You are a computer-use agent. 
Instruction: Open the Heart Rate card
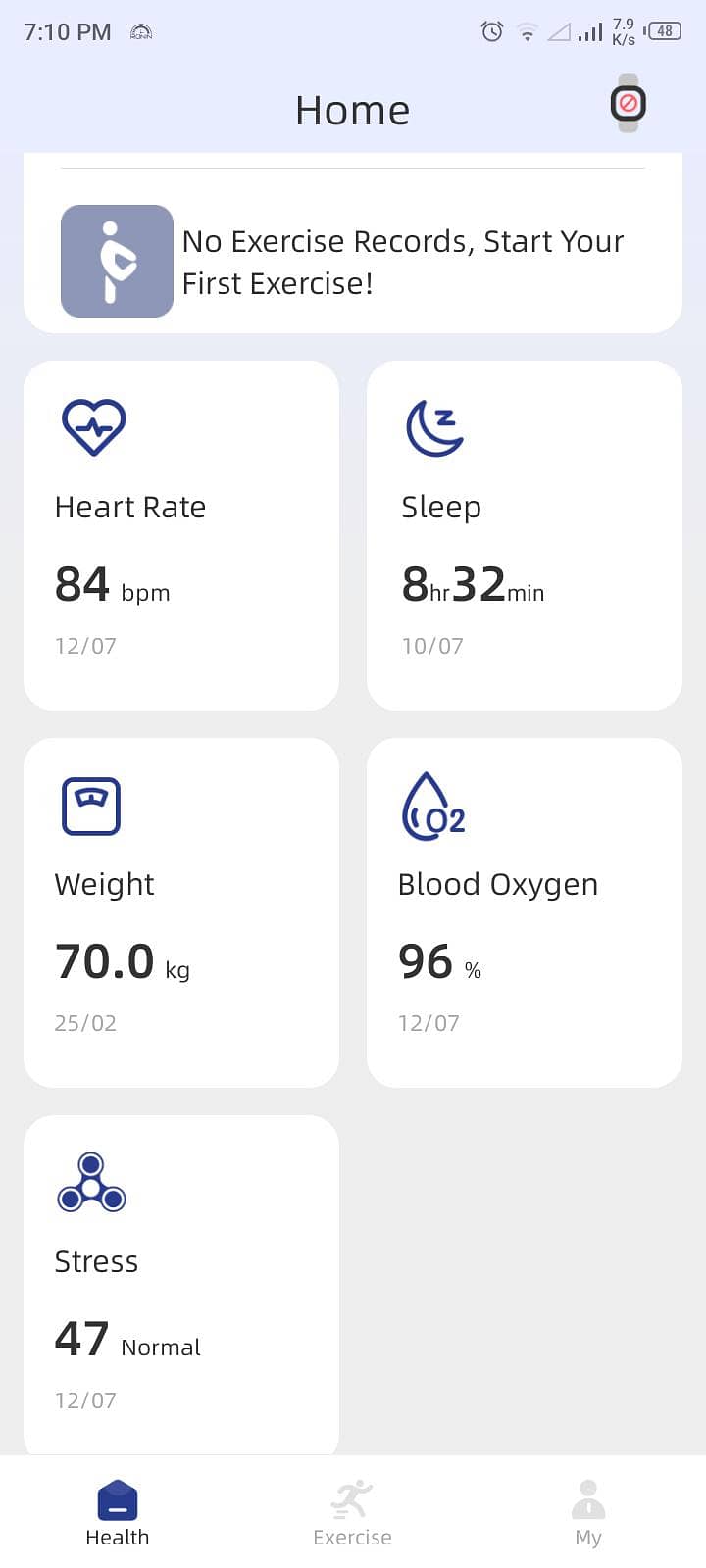click(181, 535)
